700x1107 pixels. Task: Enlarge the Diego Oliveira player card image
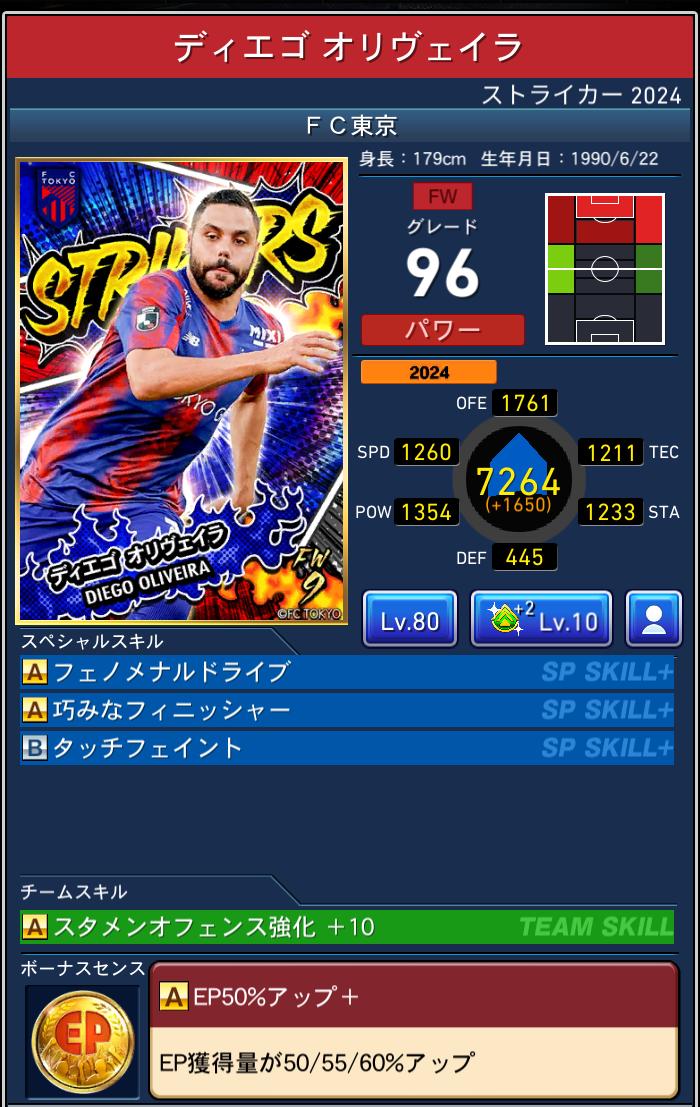coord(181,391)
